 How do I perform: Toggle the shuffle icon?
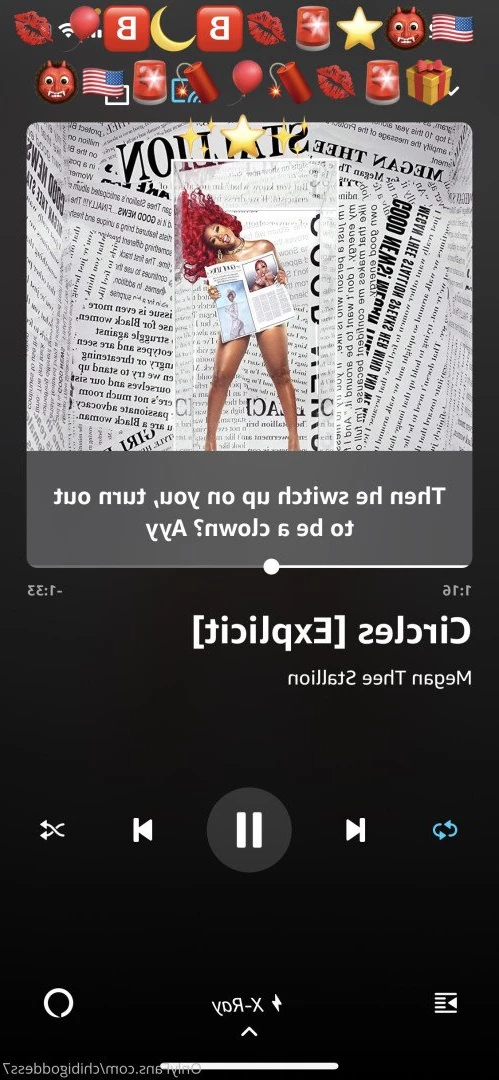[x=52, y=830]
